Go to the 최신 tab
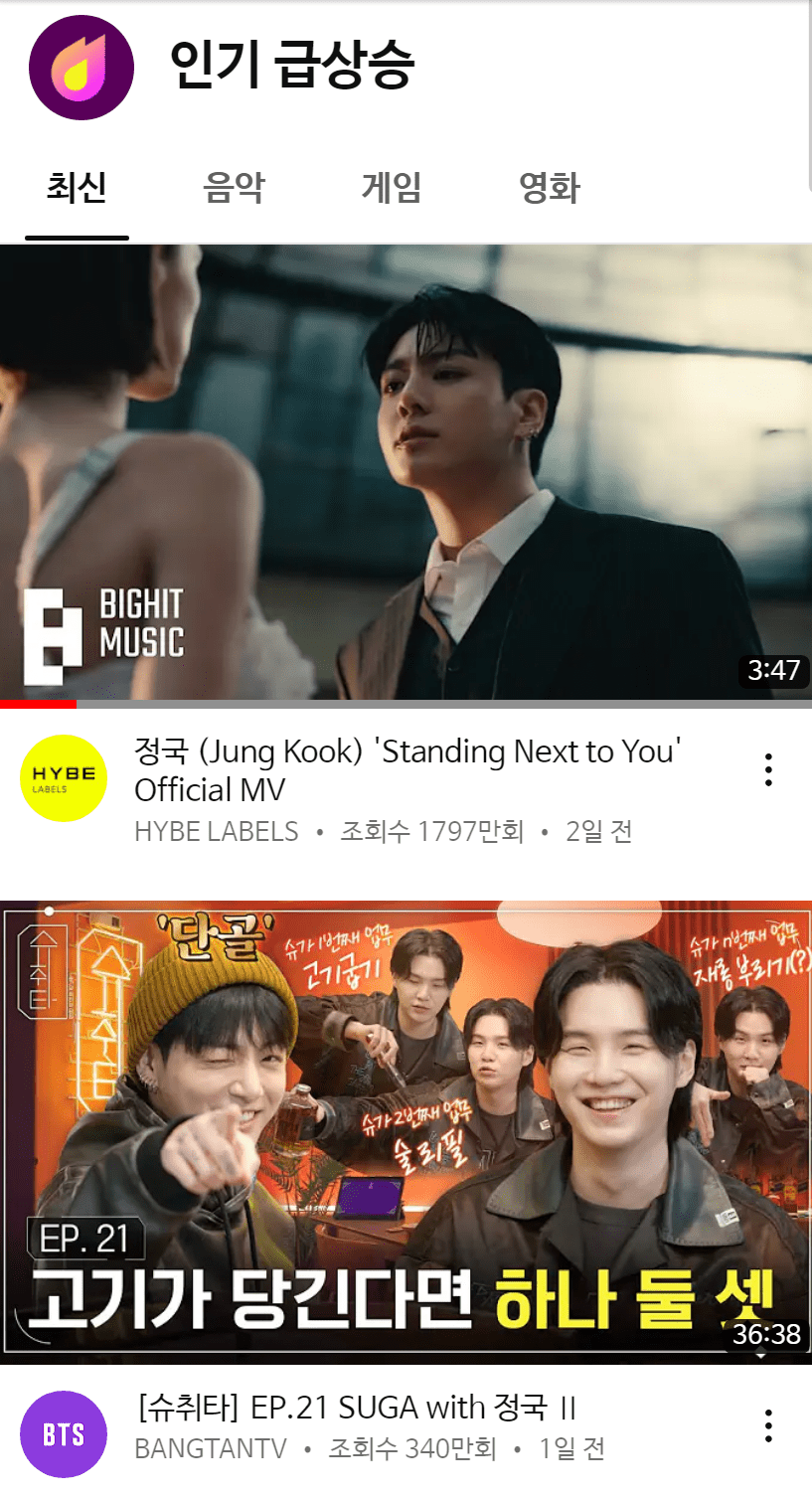 (77, 188)
